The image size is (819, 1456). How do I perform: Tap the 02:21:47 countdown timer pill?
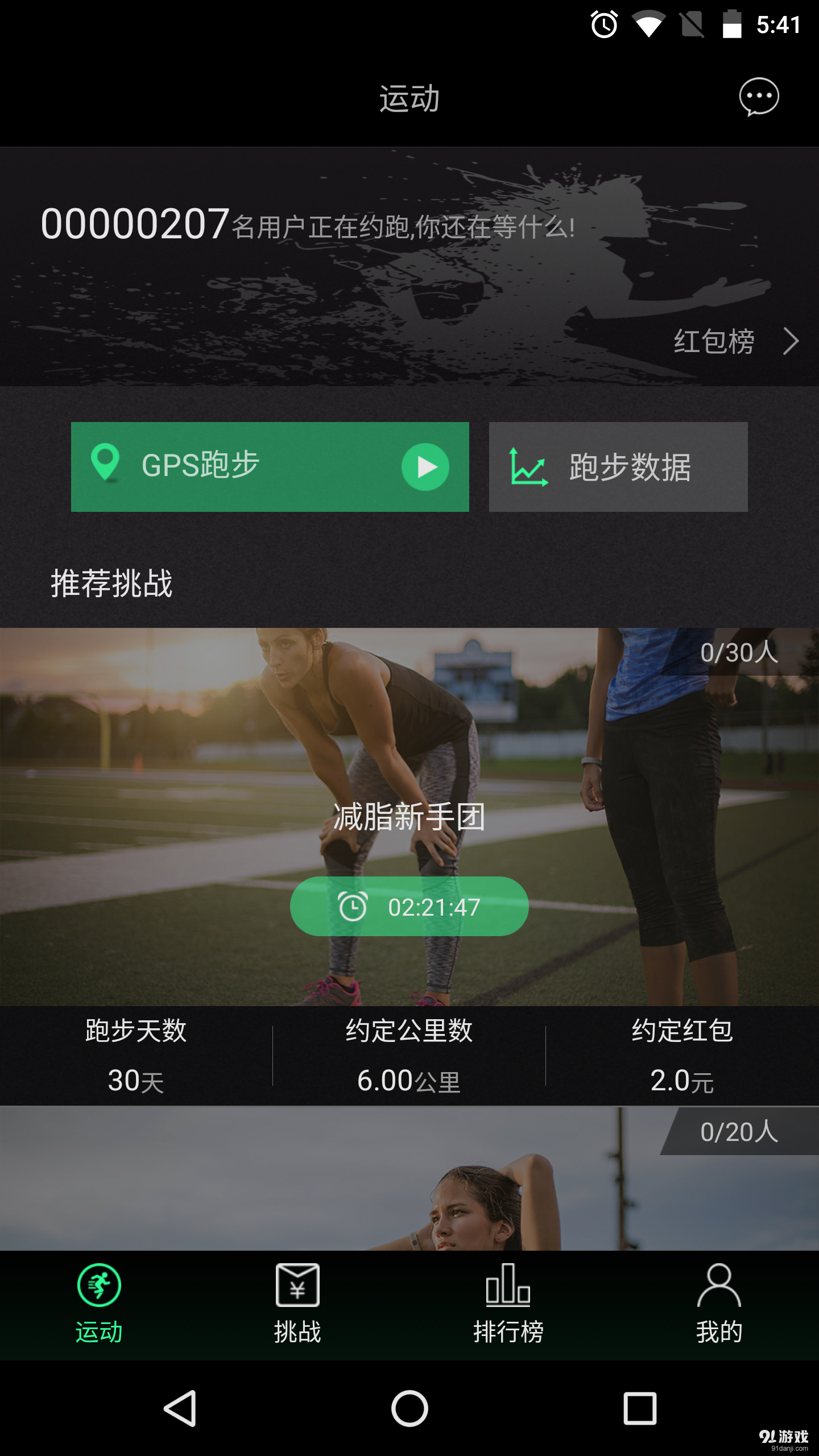click(409, 906)
